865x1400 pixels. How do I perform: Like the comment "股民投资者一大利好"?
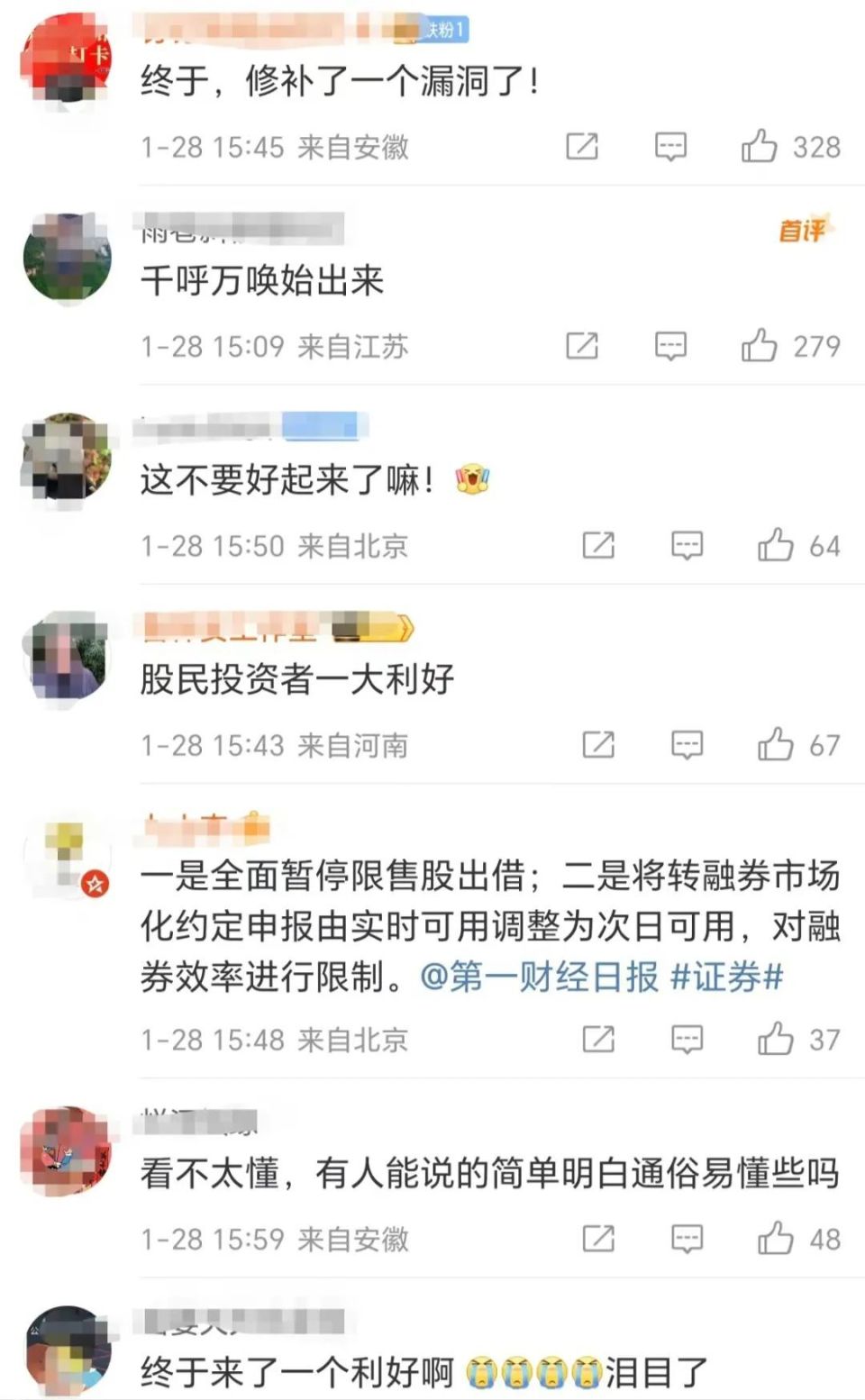[775, 745]
